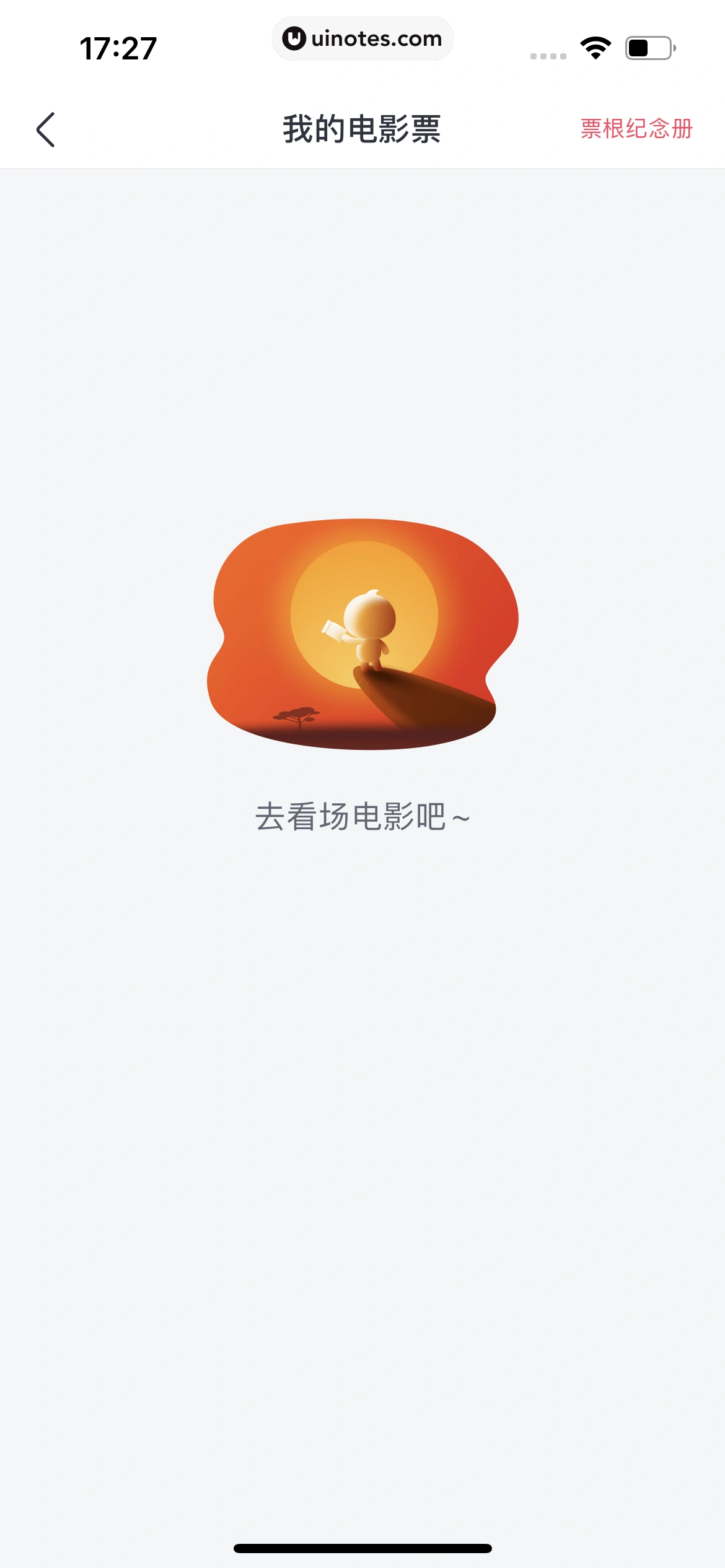Viewport: 725px width, 1568px height.
Task: Tap the movie ticket in the mascot's hand
Action: tap(331, 632)
